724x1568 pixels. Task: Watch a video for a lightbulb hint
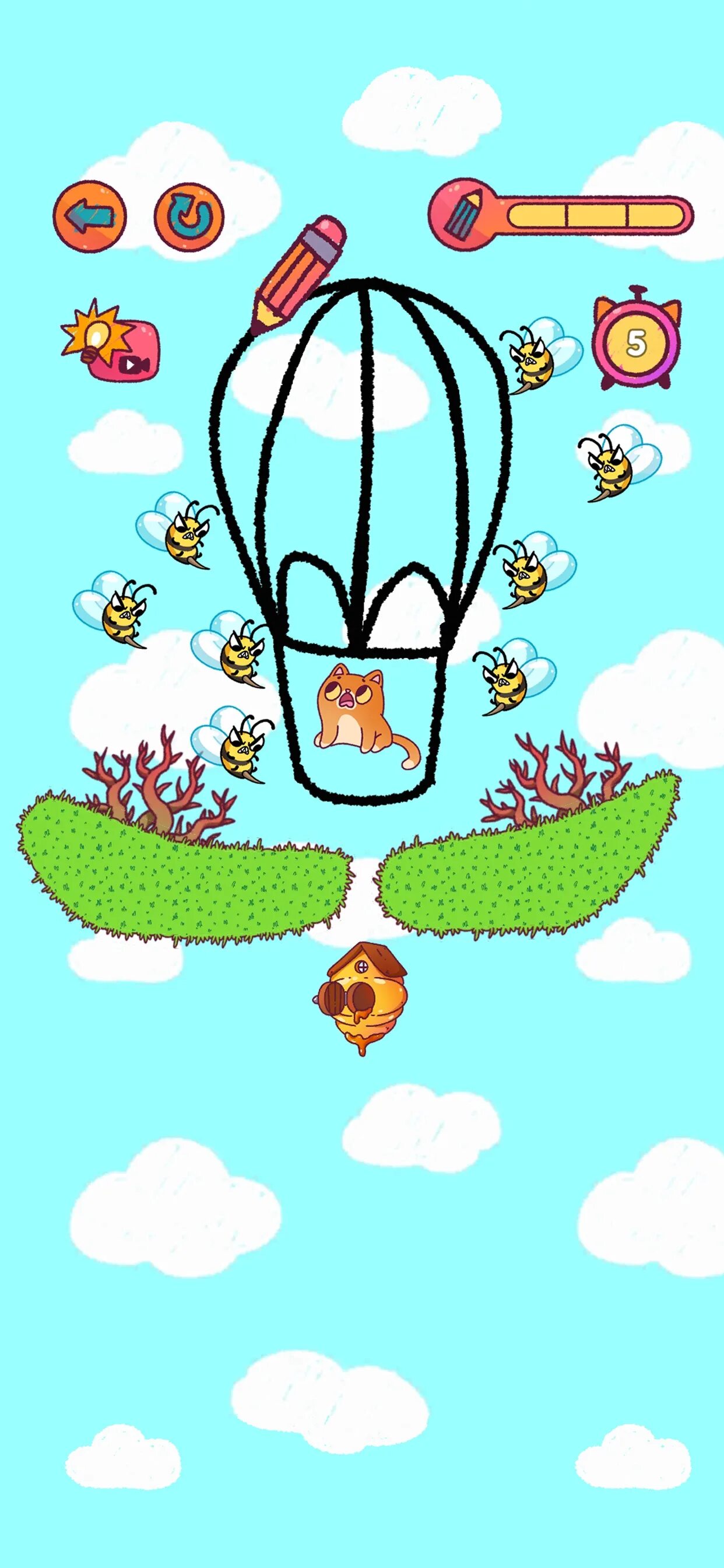[111, 341]
